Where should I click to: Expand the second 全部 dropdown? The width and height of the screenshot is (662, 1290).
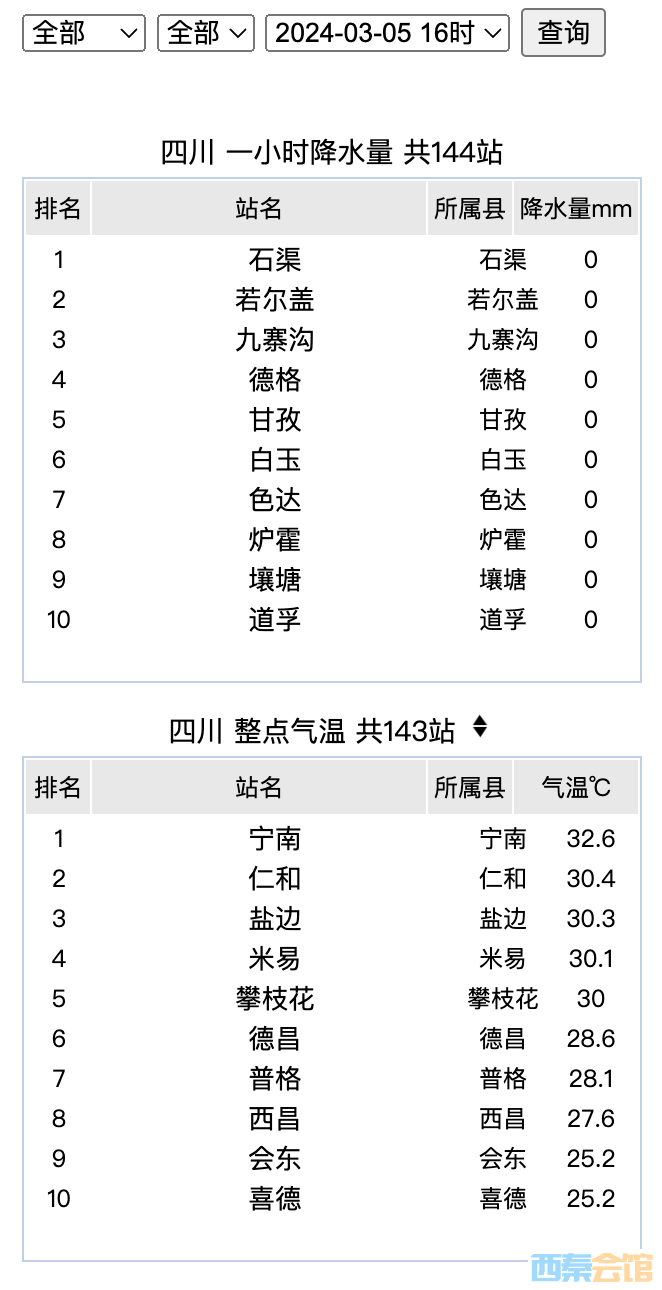(x=206, y=33)
